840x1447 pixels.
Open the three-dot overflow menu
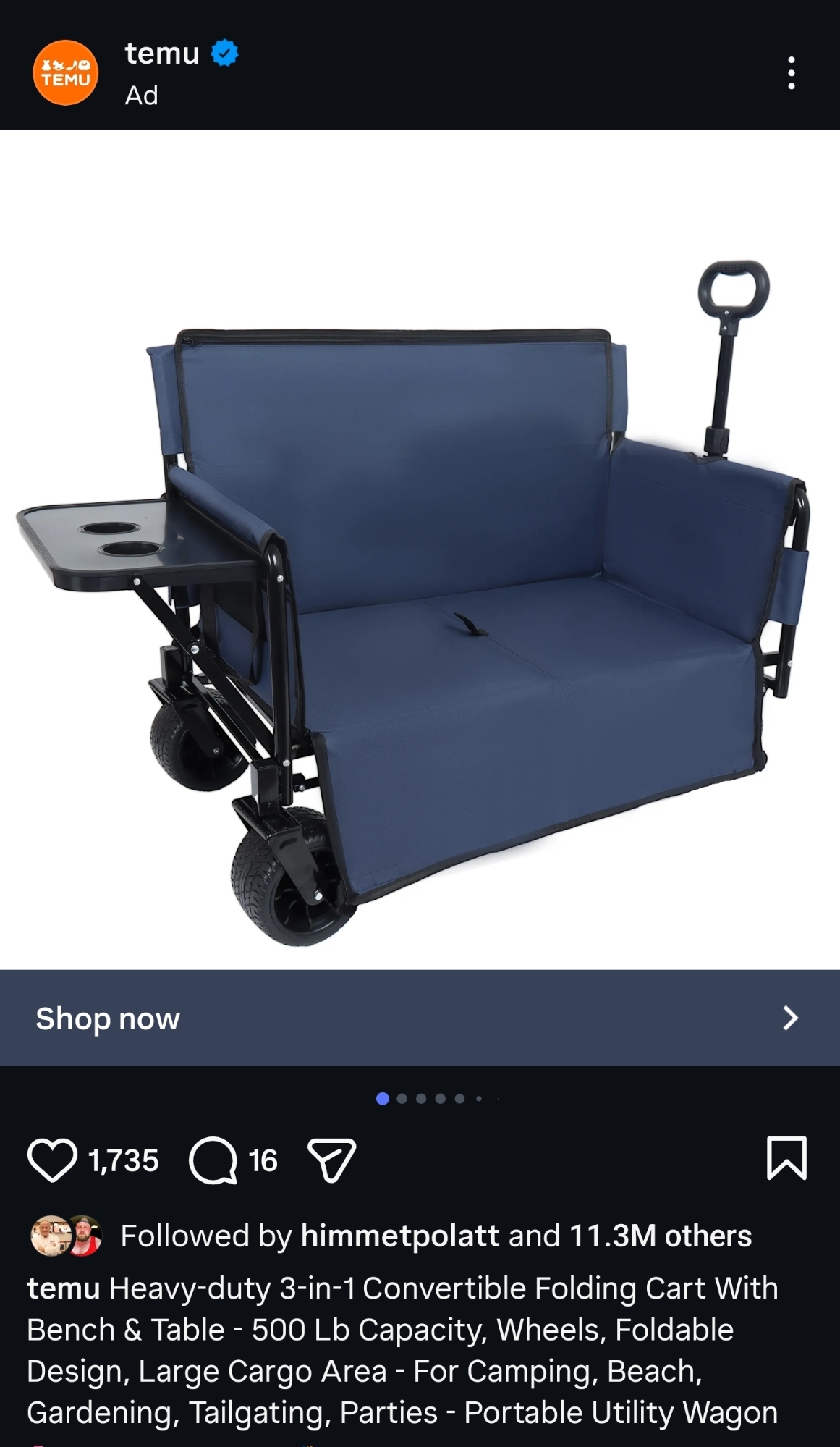[x=791, y=73]
